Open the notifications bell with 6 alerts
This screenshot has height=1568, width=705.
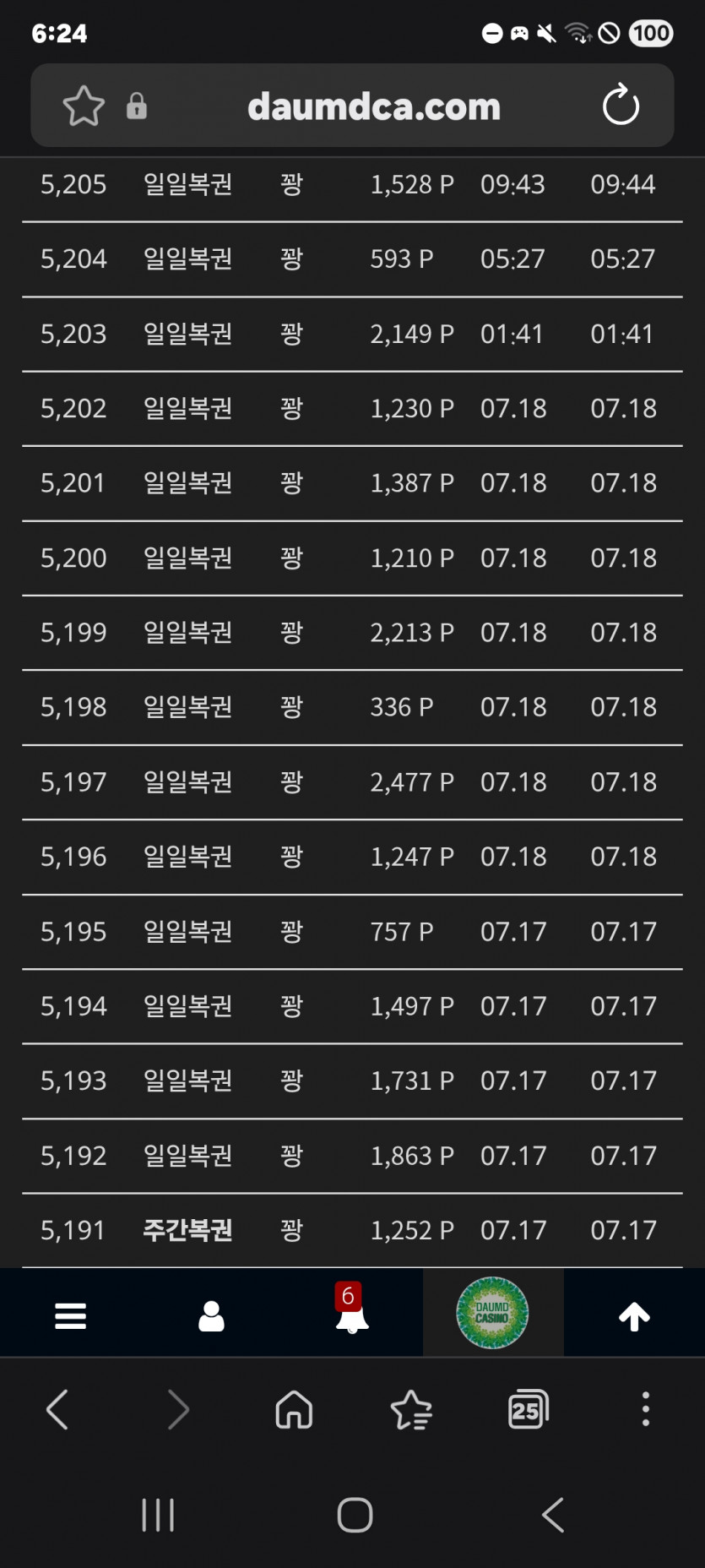[351, 1310]
